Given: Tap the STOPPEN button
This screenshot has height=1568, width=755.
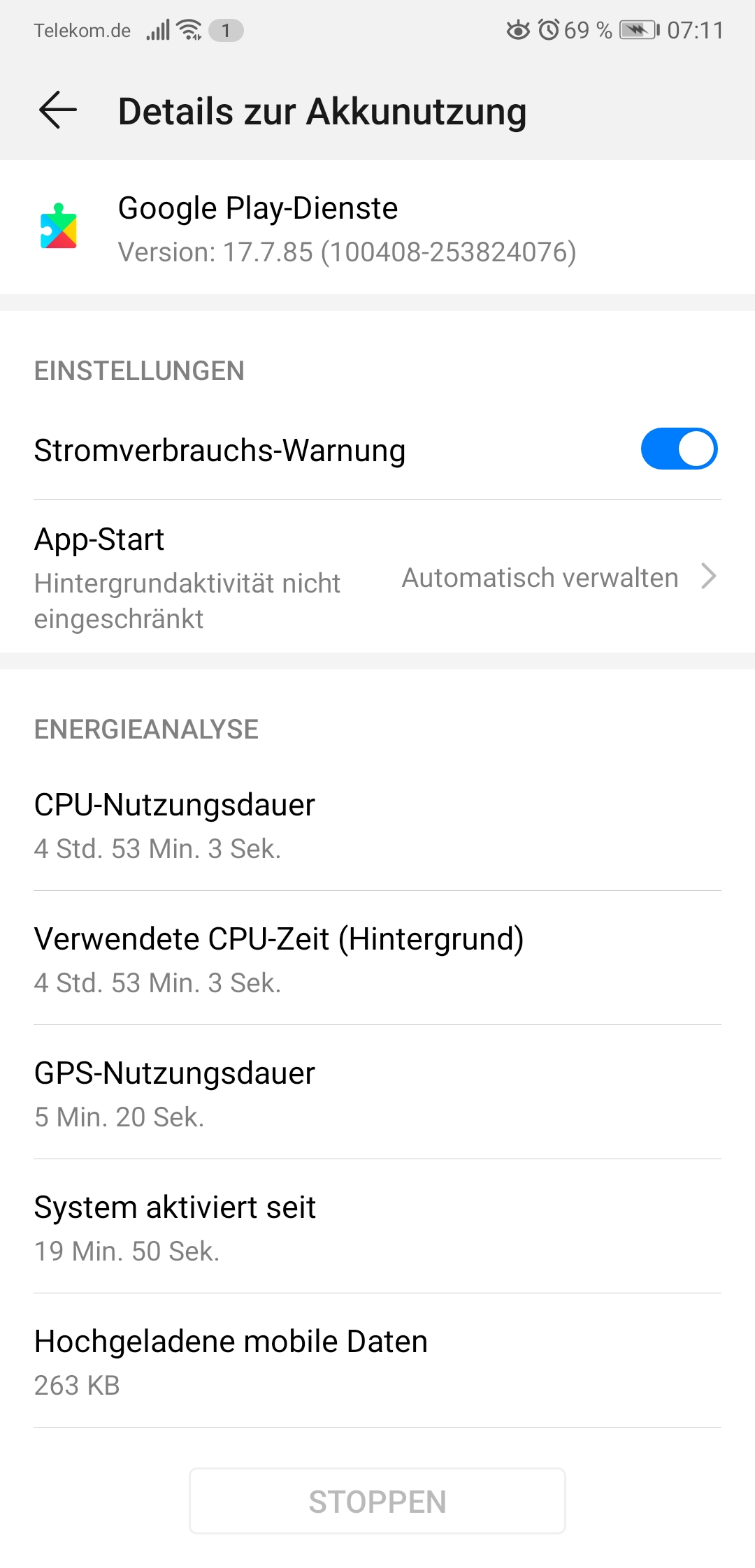Looking at the screenshot, I should tap(377, 1501).
